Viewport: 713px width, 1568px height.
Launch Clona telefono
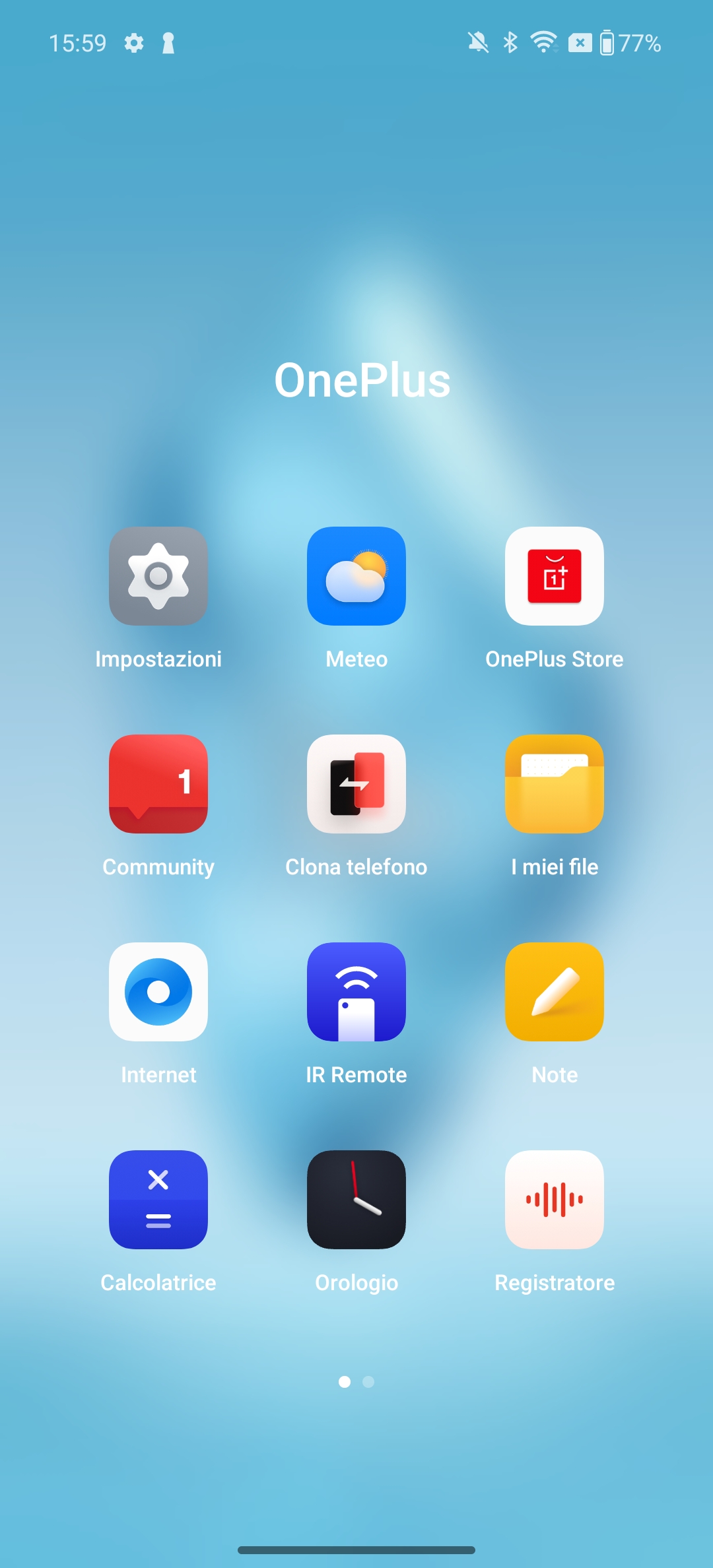356,783
